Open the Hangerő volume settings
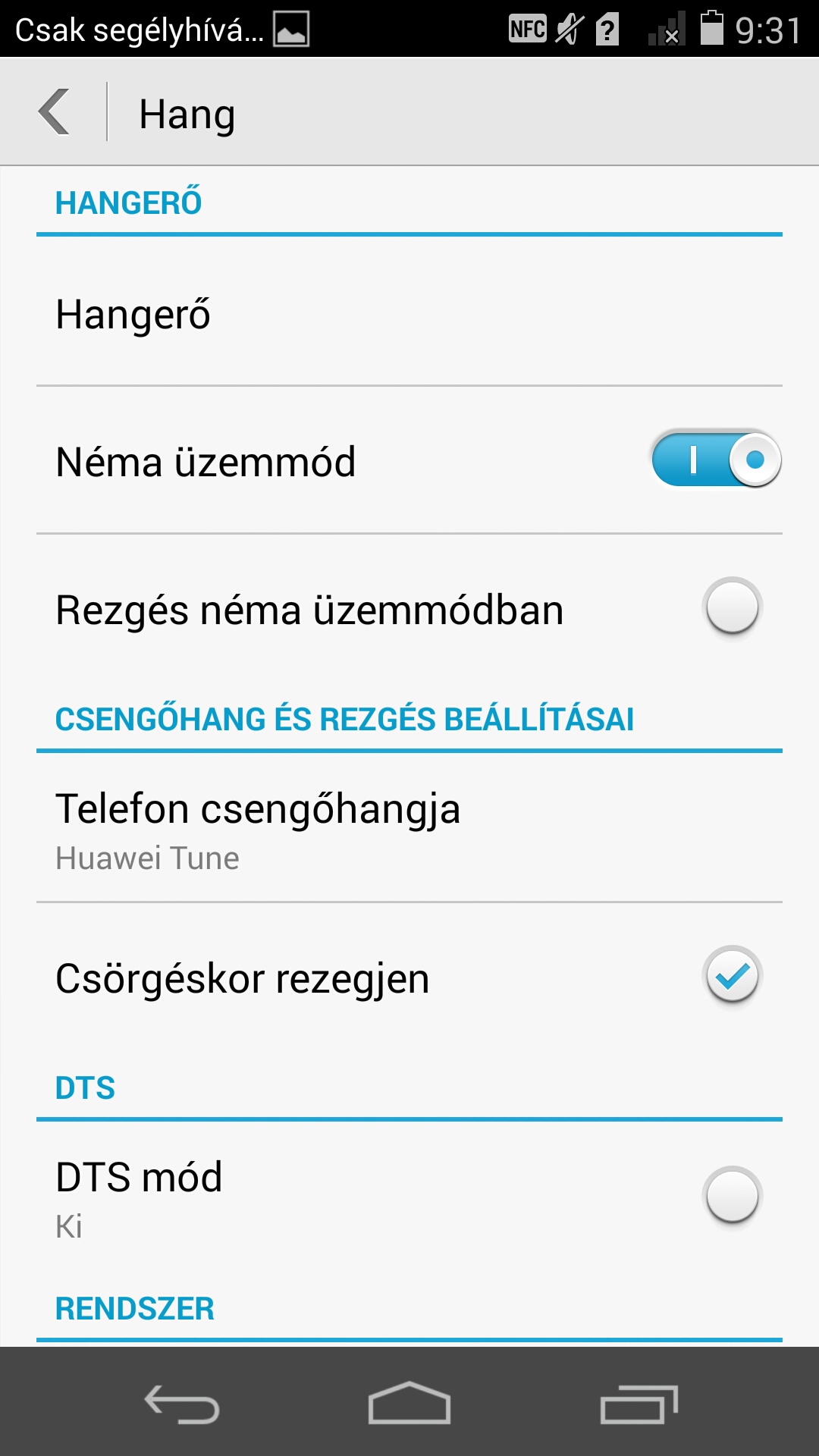Screen dimensions: 819x1456 tap(409, 314)
